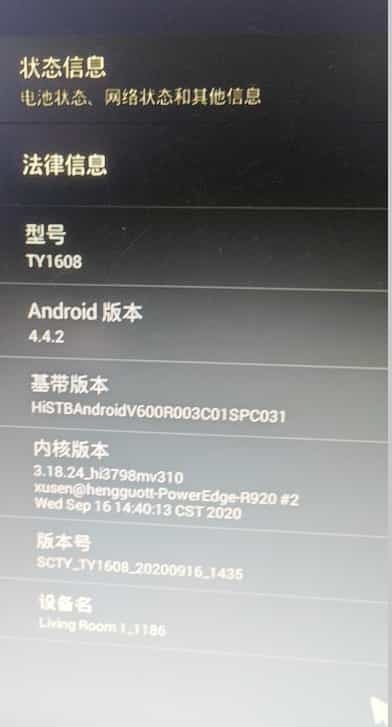Open the 设备名 Living Room row

click(x=193, y=617)
